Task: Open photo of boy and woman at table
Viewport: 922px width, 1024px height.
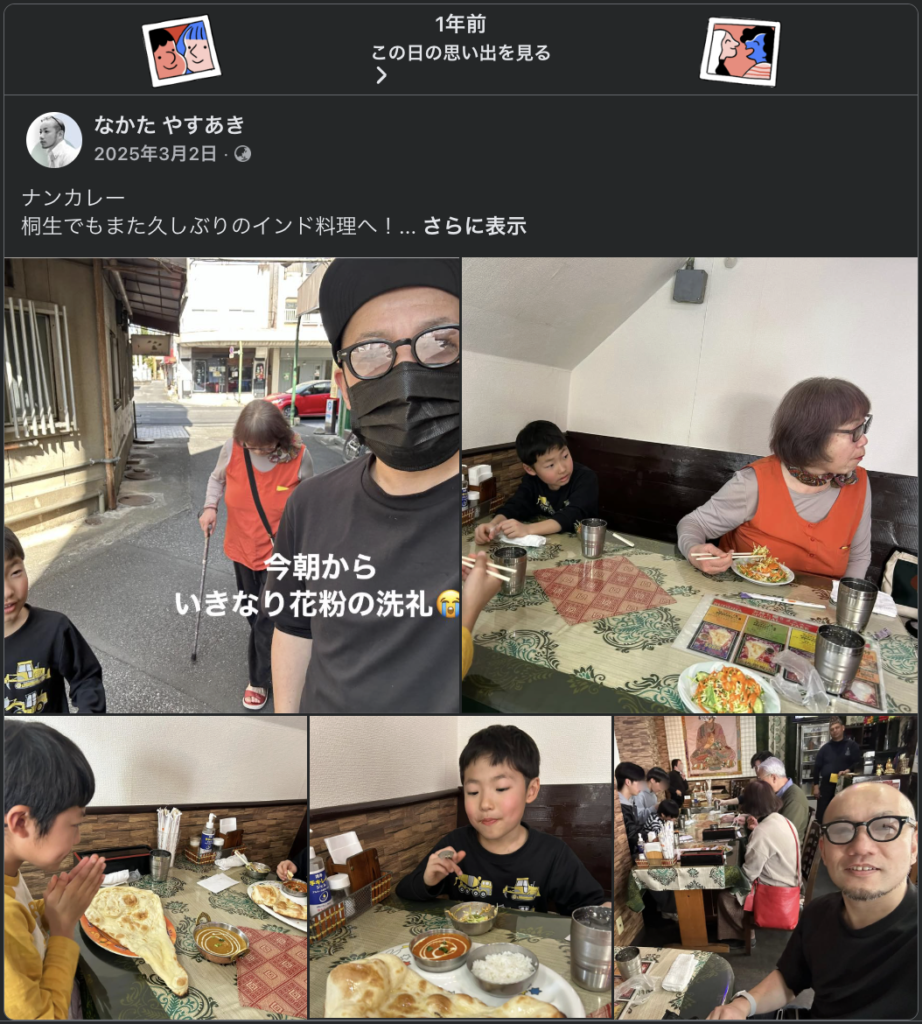Action: point(690,485)
